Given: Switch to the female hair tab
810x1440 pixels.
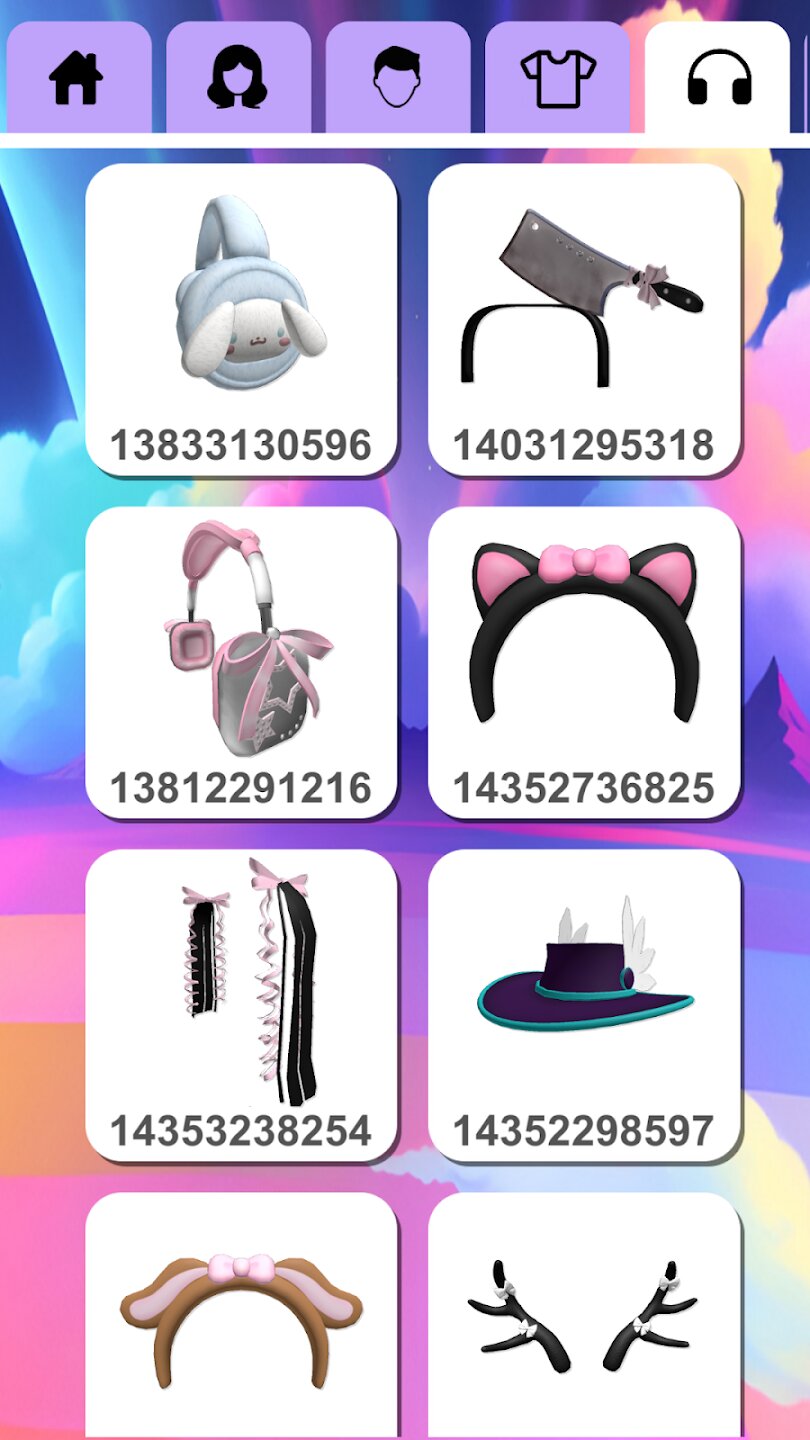Looking at the screenshot, I should point(237,78).
